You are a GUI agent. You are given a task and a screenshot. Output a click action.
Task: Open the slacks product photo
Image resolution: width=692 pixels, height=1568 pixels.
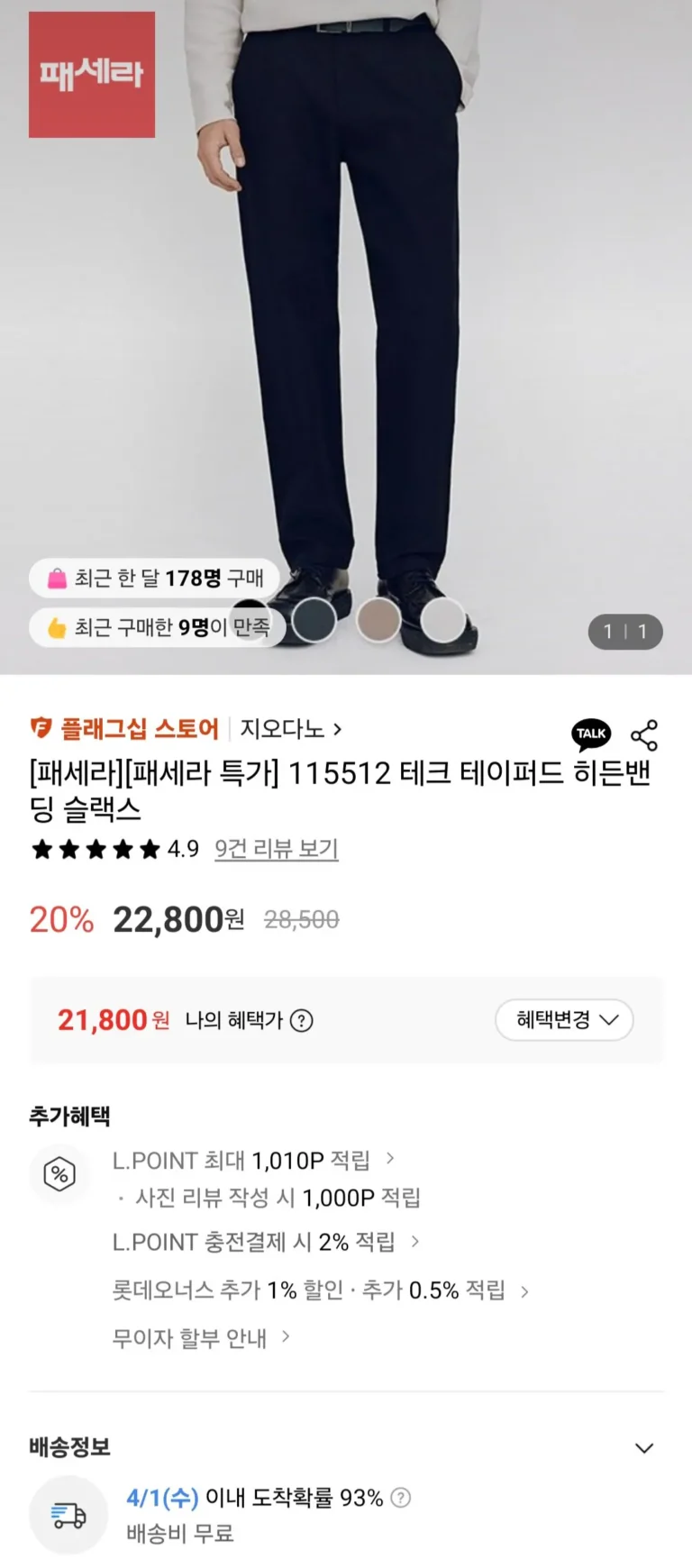(346, 315)
